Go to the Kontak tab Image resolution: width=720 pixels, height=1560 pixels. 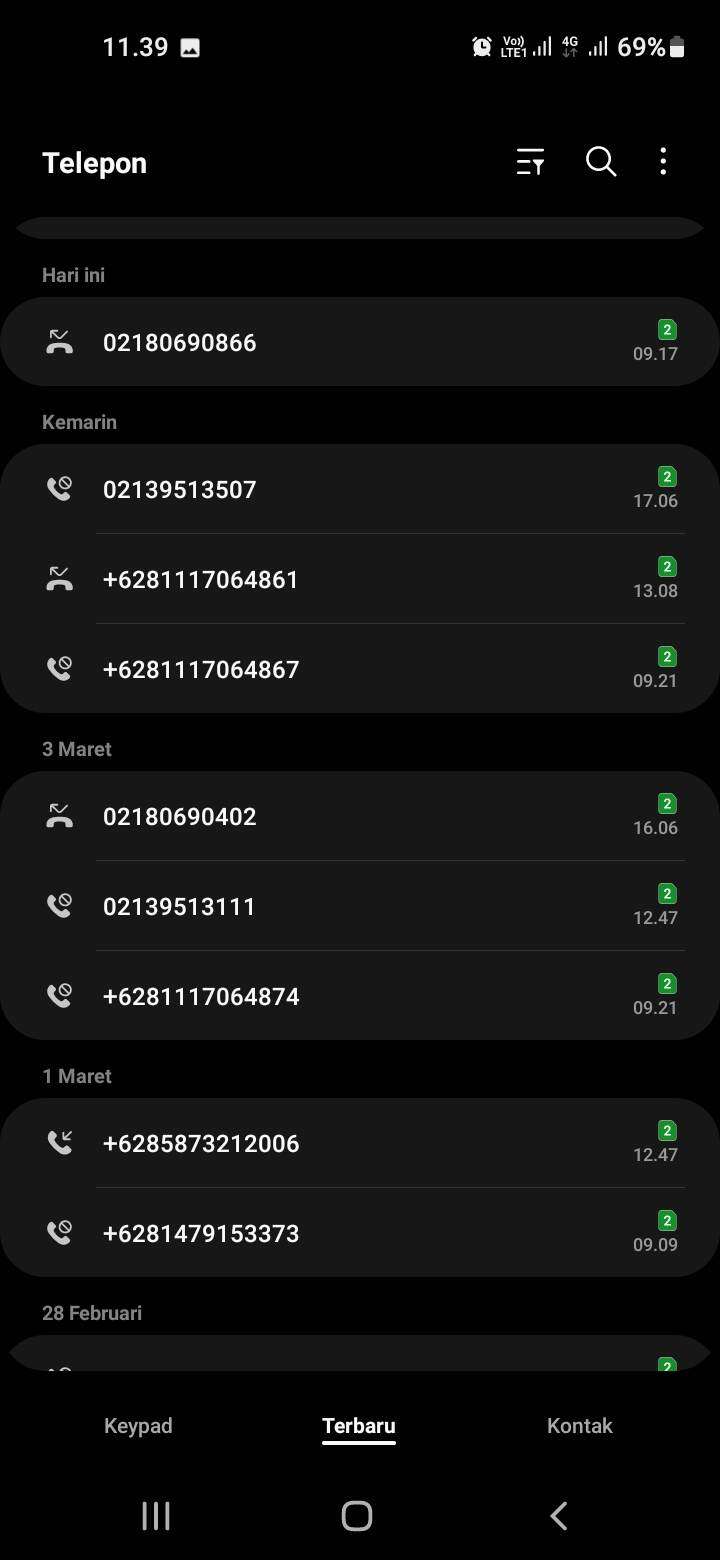coord(580,1426)
